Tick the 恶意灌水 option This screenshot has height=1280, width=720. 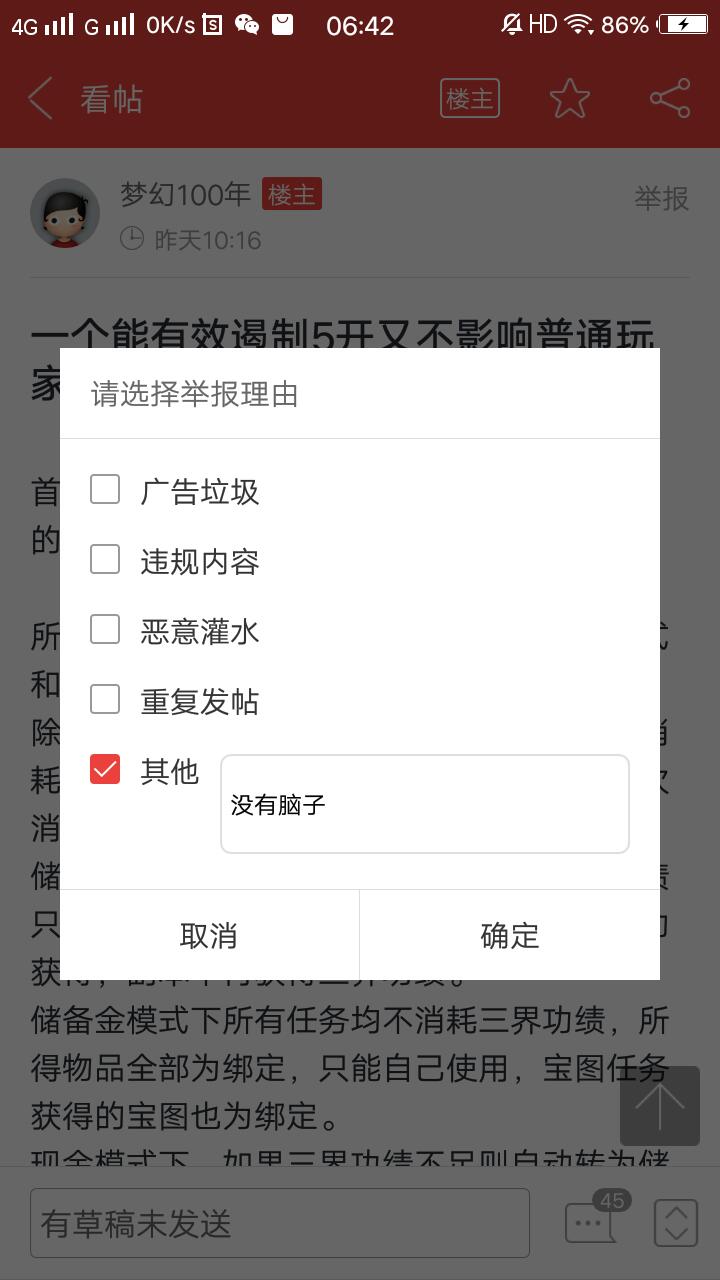[105, 630]
